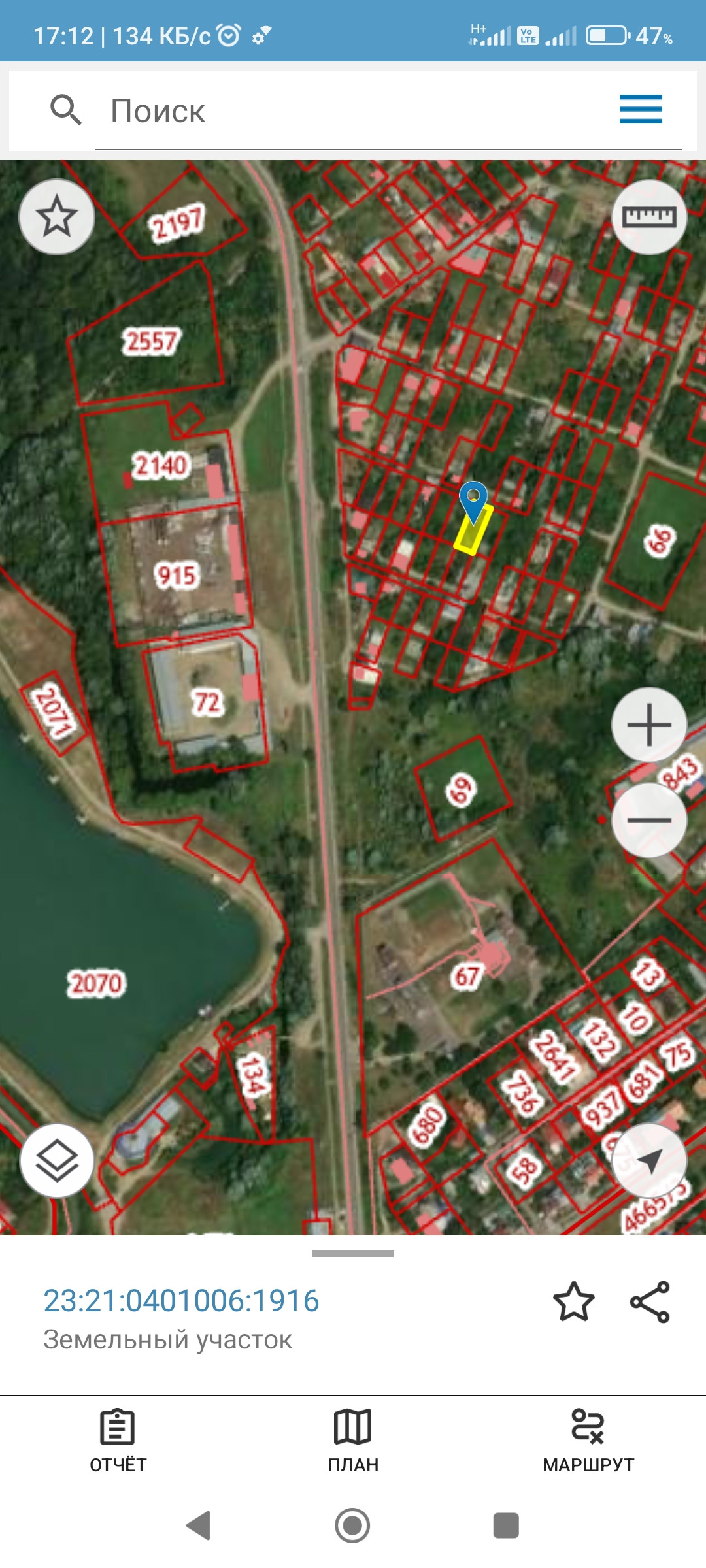Go to the home screen
This screenshot has height=1568, width=706.
352,1526
